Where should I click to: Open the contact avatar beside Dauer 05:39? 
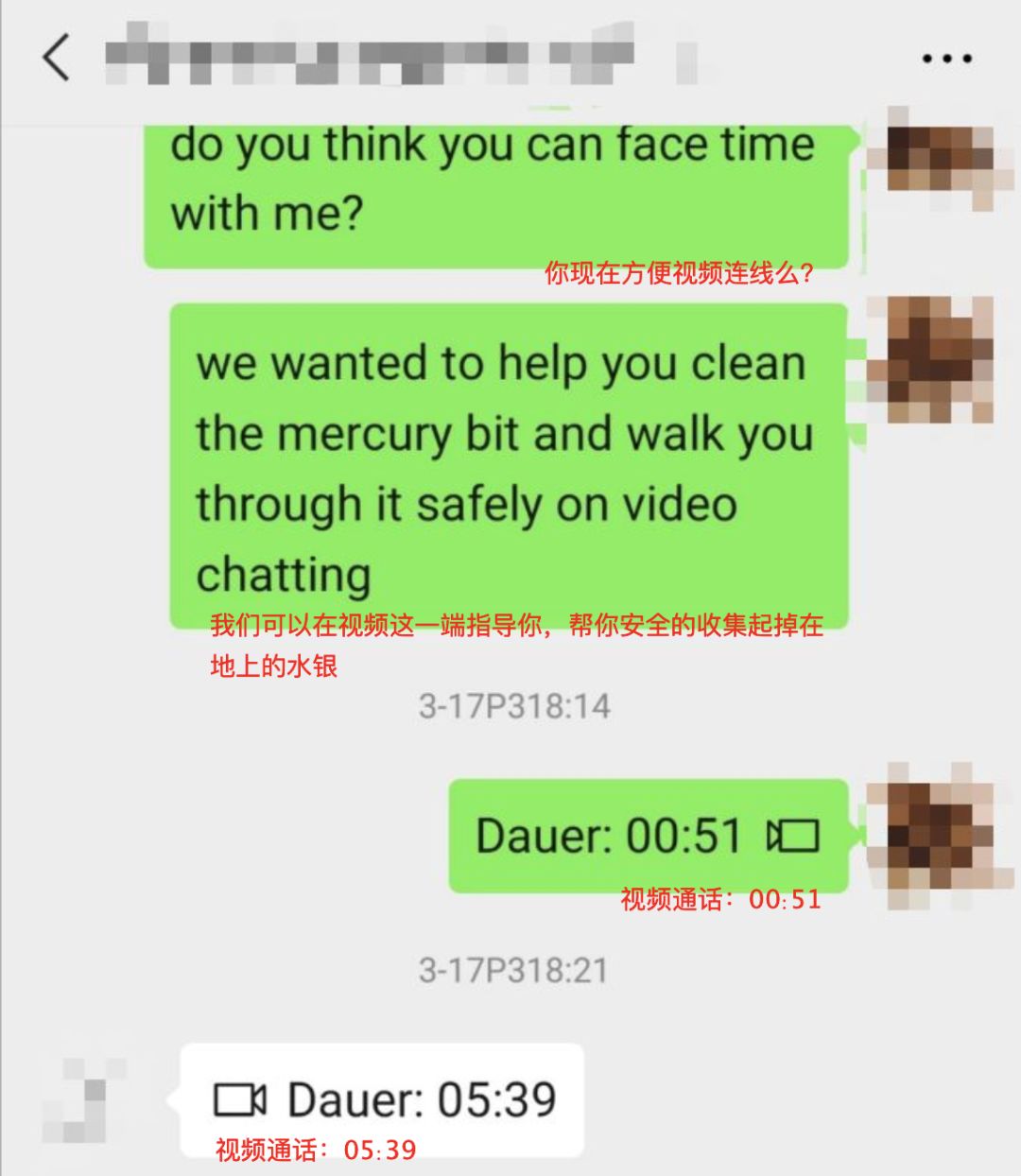[85, 1099]
